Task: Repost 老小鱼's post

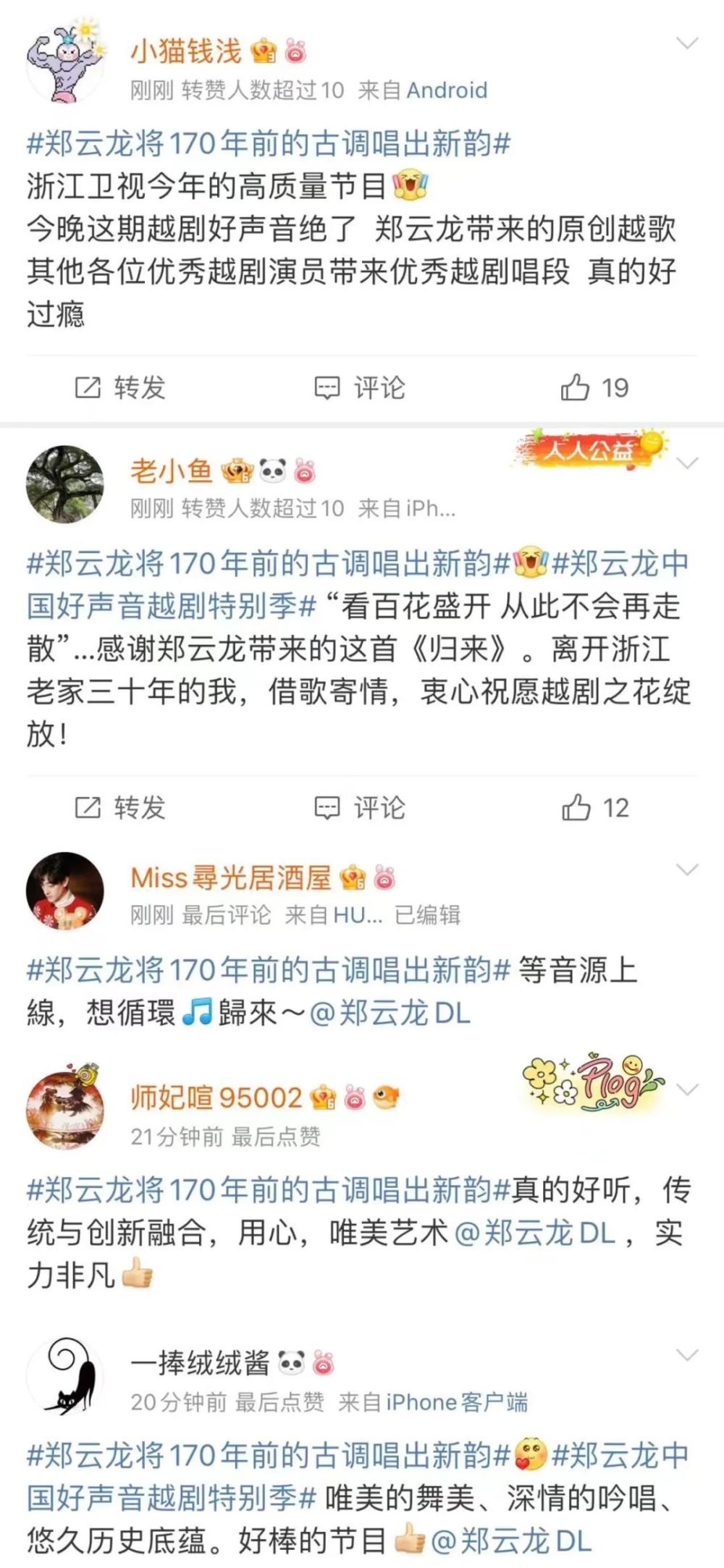Action: (x=120, y=808)
